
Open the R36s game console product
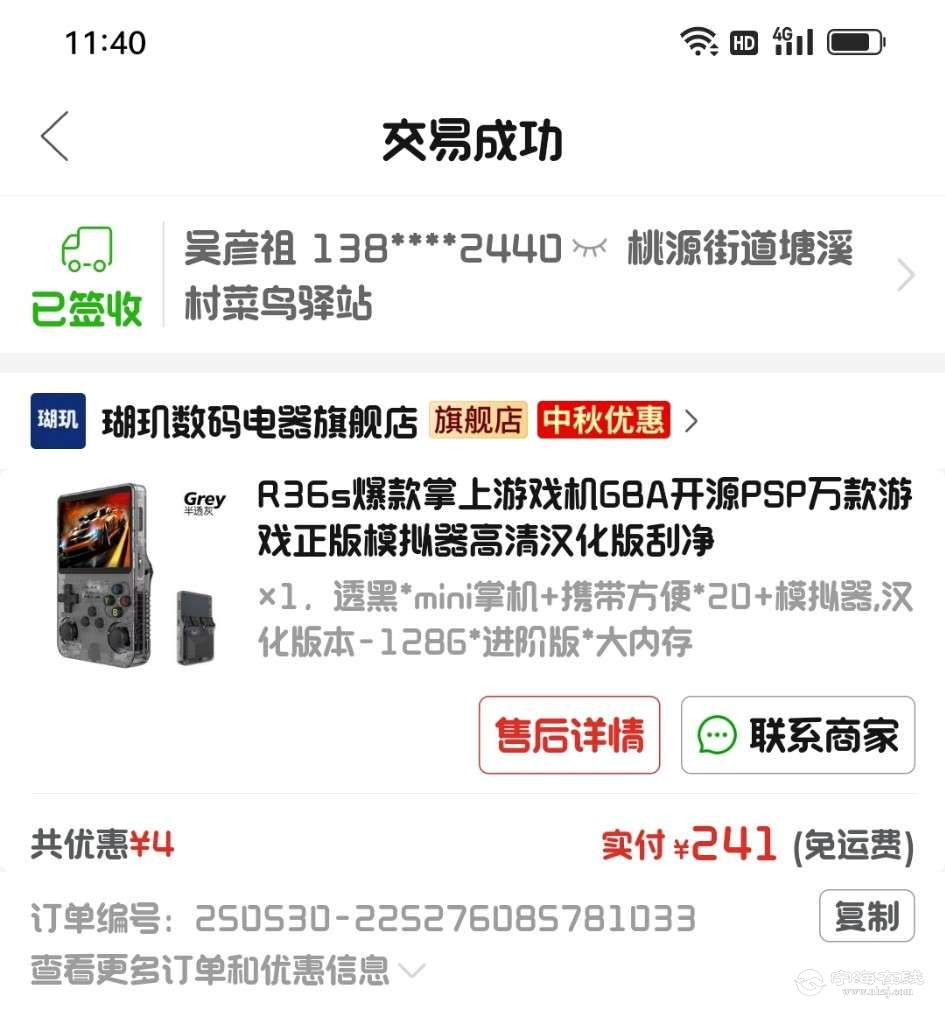[584, 519]
